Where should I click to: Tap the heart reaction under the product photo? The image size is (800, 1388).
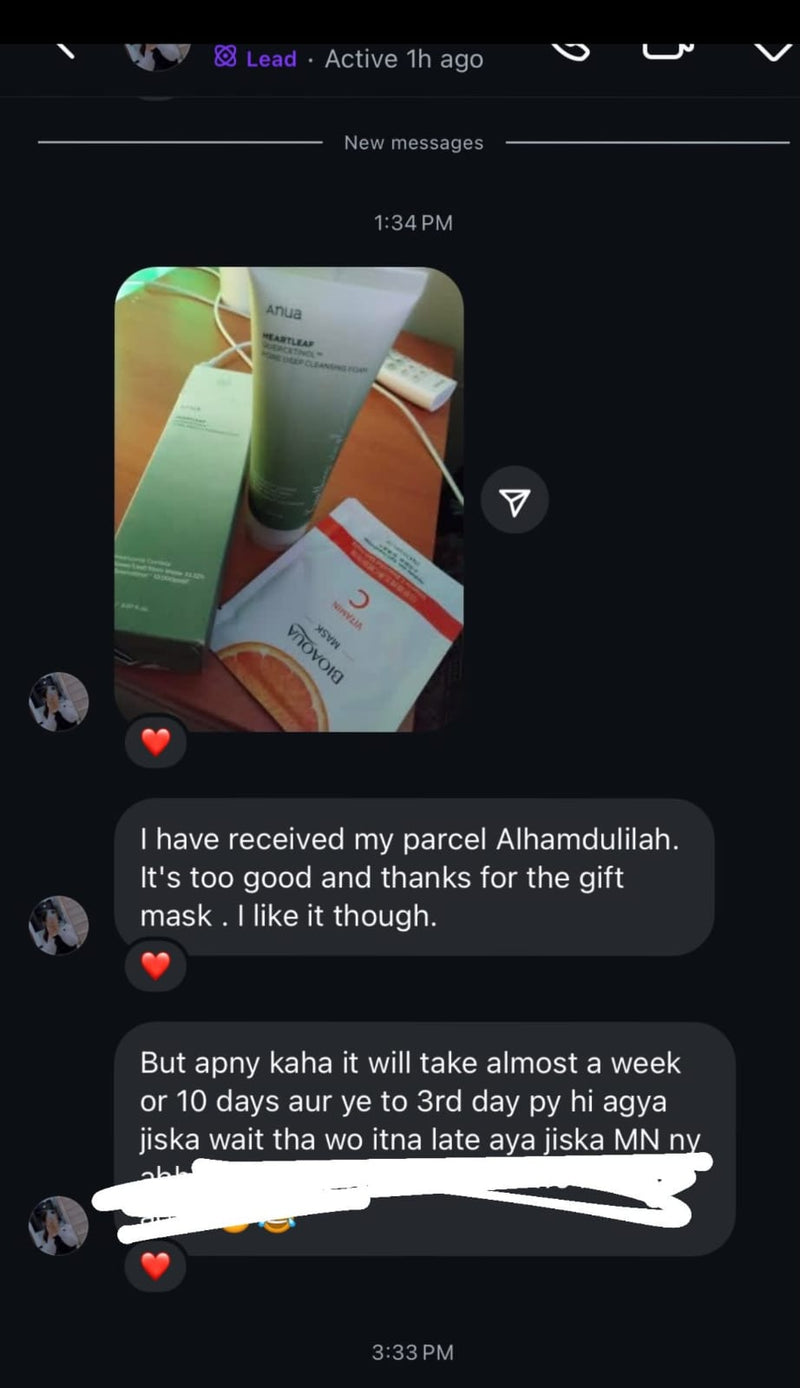155,741
